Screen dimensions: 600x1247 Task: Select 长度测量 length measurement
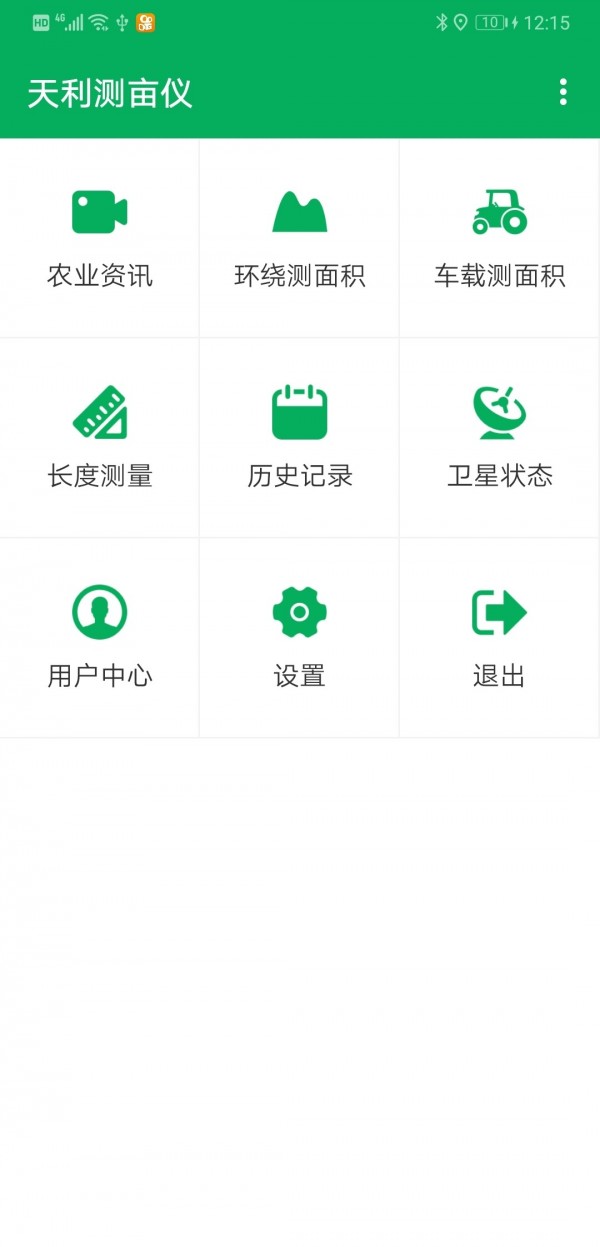(100, 438)
